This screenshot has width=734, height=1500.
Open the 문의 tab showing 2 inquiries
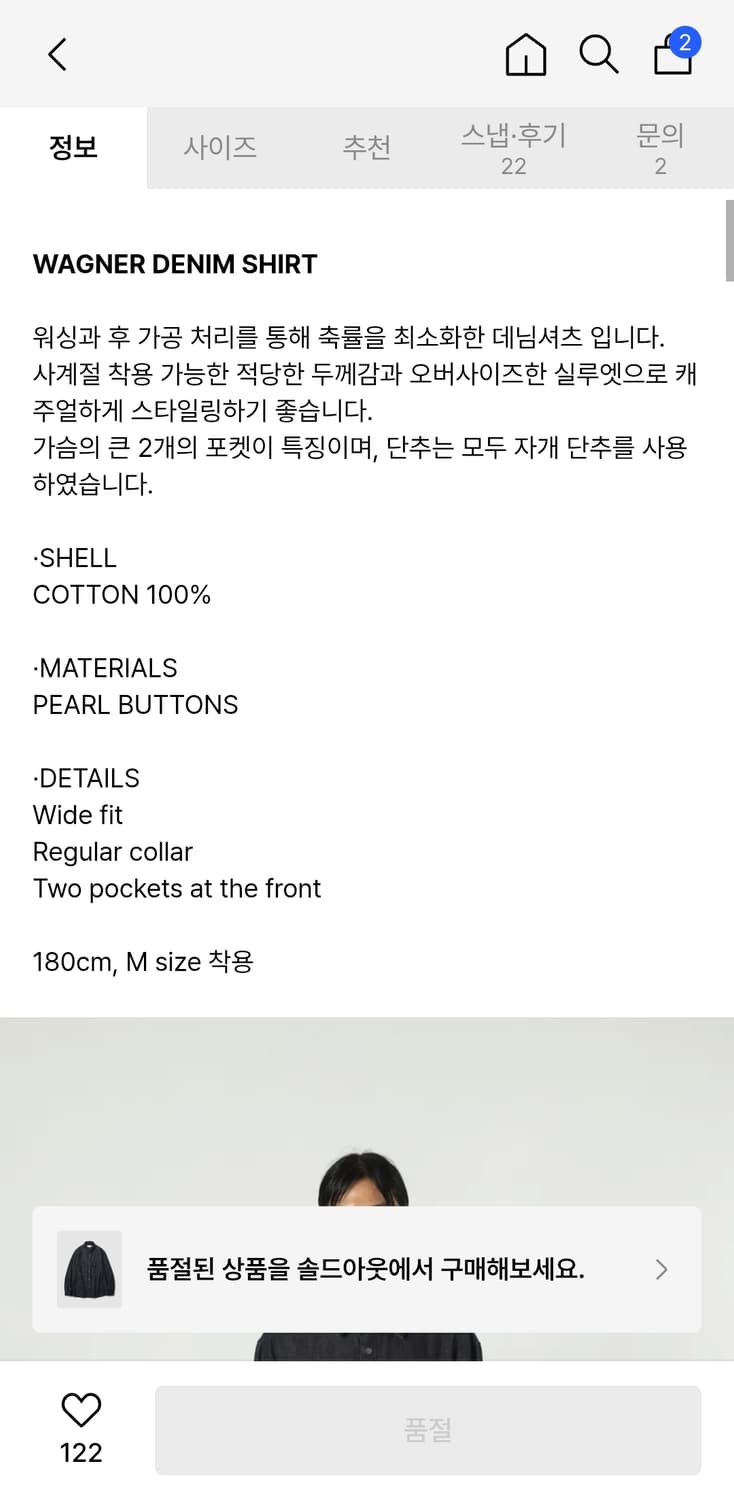(659, 147)
